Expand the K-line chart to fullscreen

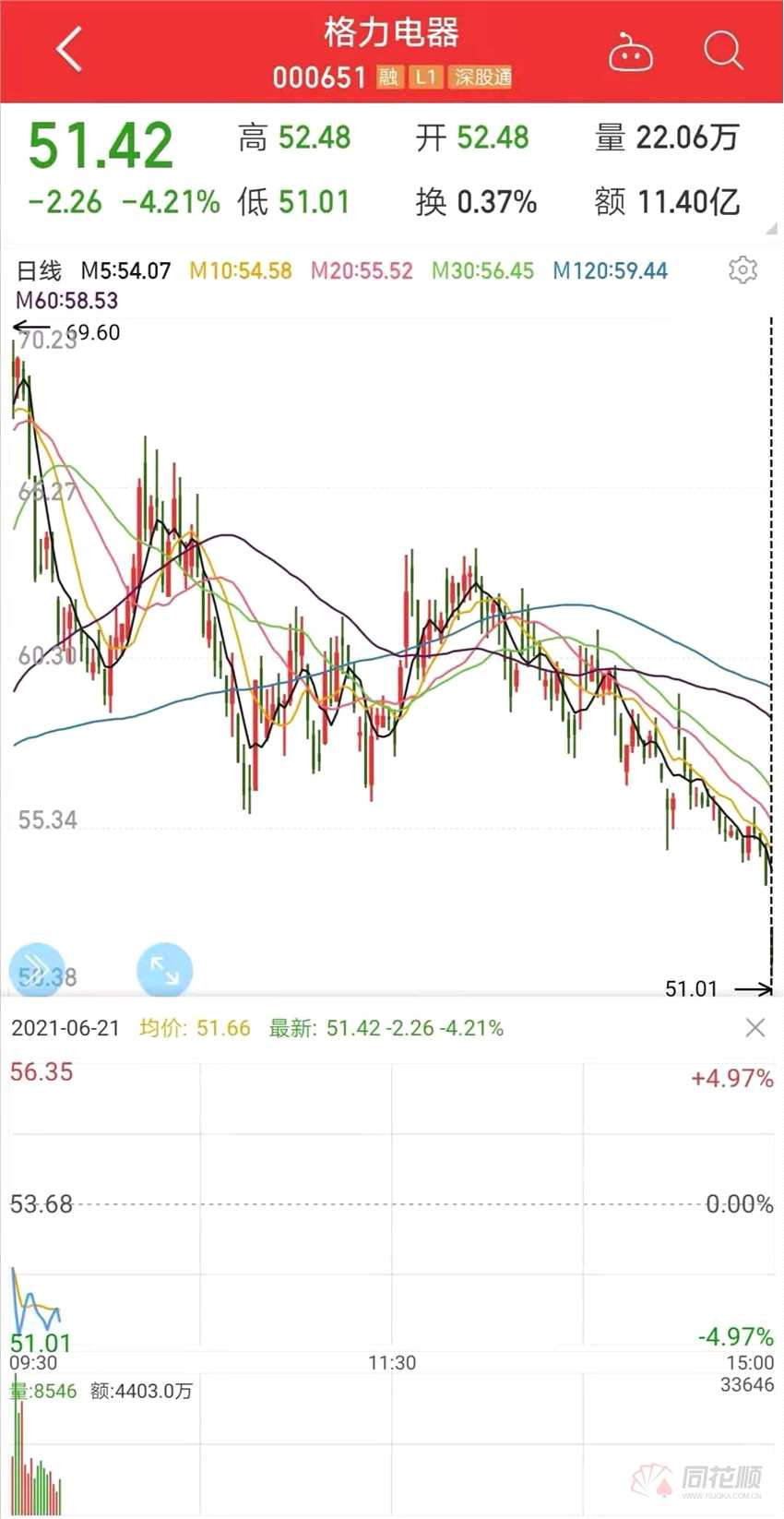(164, 970)
